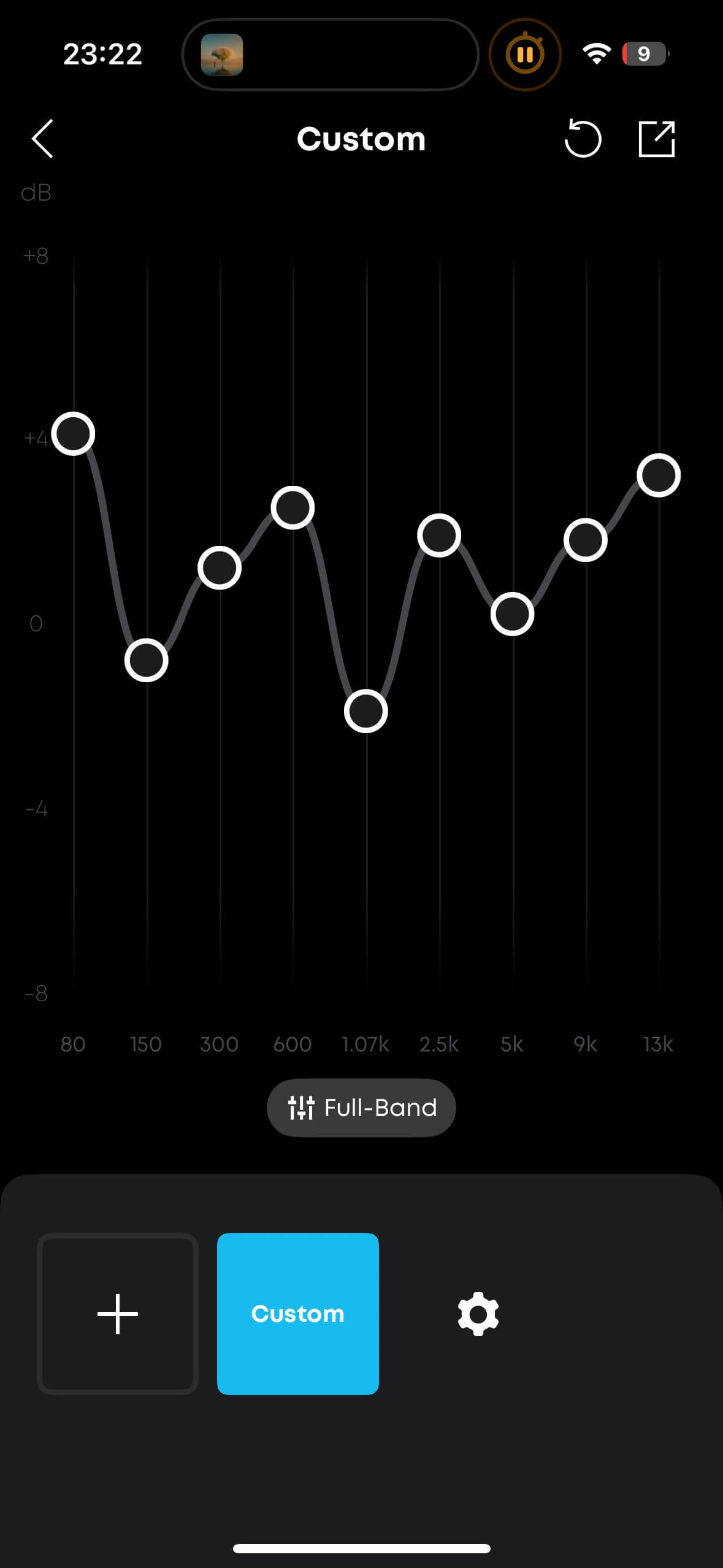Select the 300 Hz band handle
This screenshot has height=1568, width=723.
click(220, 567)
